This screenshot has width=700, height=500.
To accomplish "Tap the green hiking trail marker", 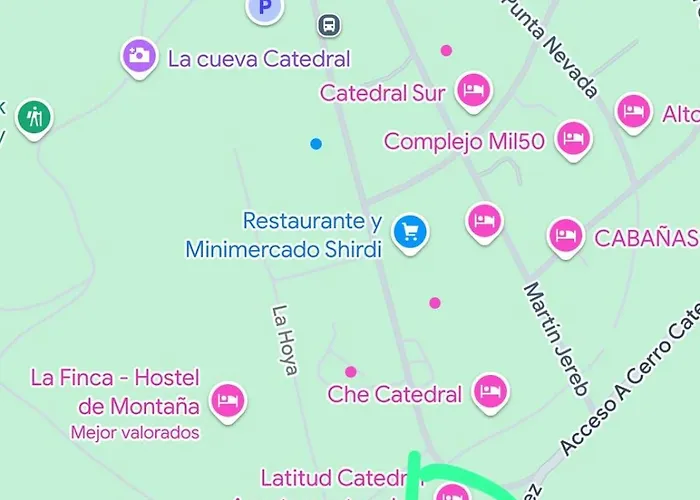I will pyautogui.click(x=35, y=117).
